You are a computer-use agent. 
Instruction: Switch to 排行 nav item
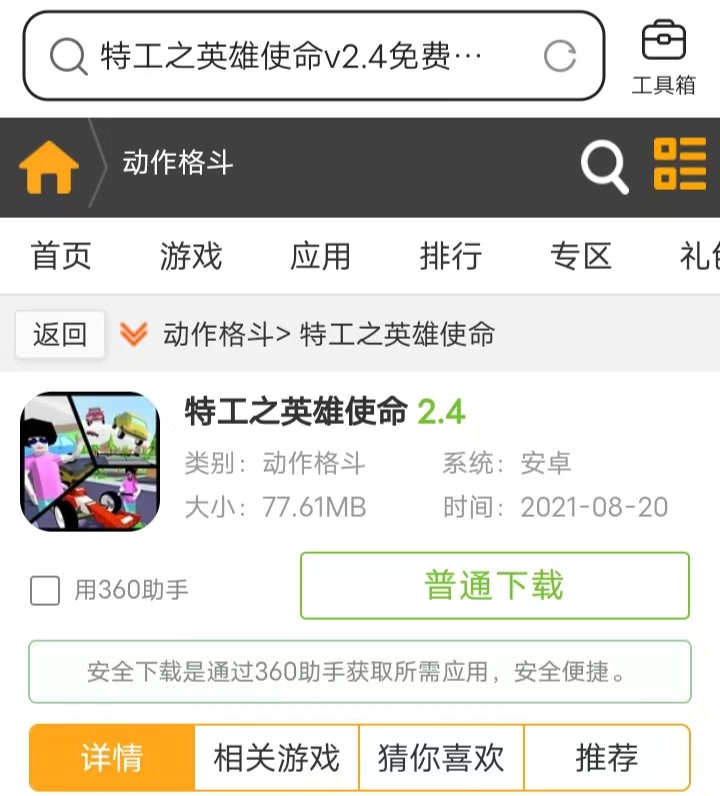451,256
